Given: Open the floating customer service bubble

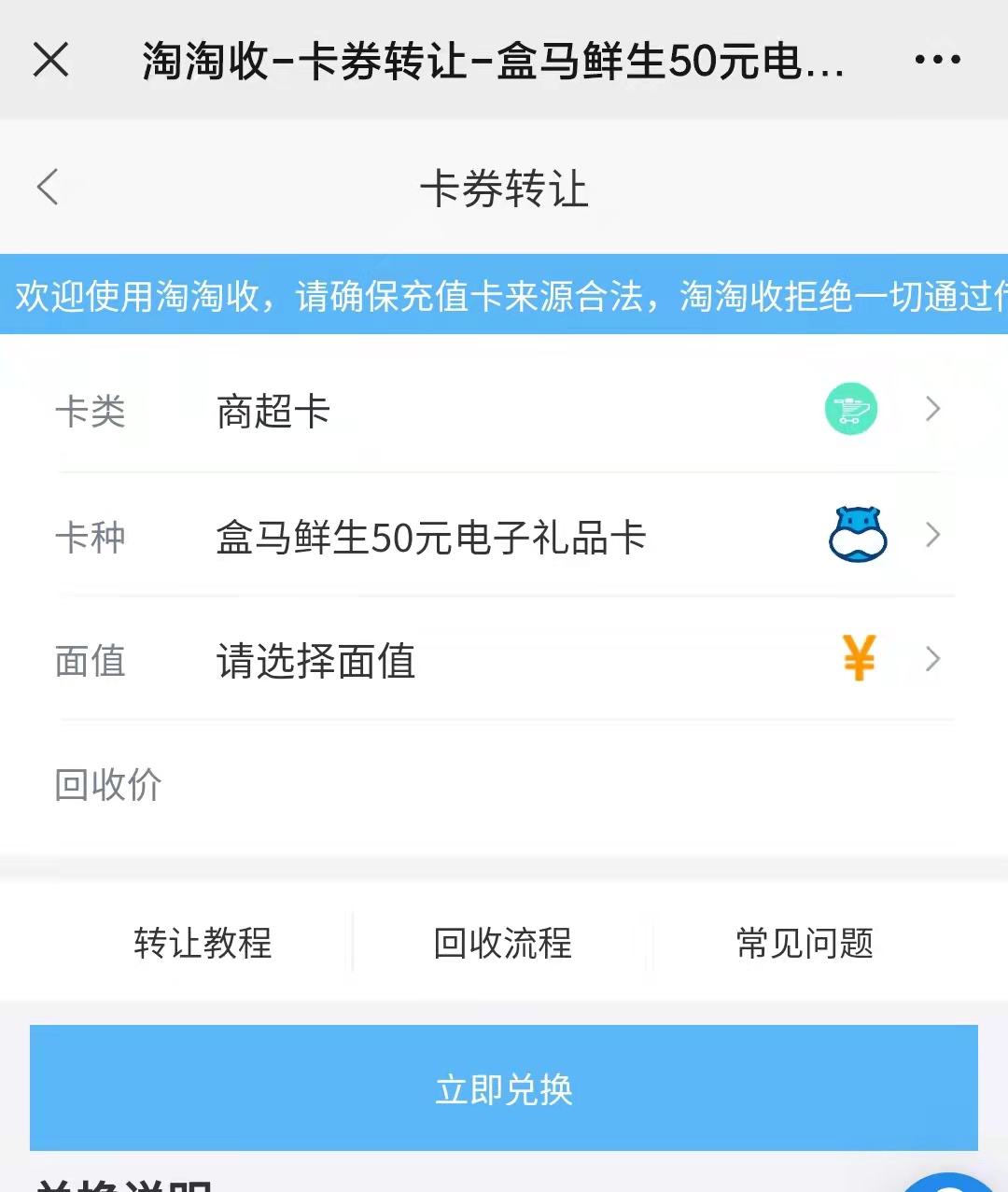Looking at the screenshot, I should [952, 1183].
